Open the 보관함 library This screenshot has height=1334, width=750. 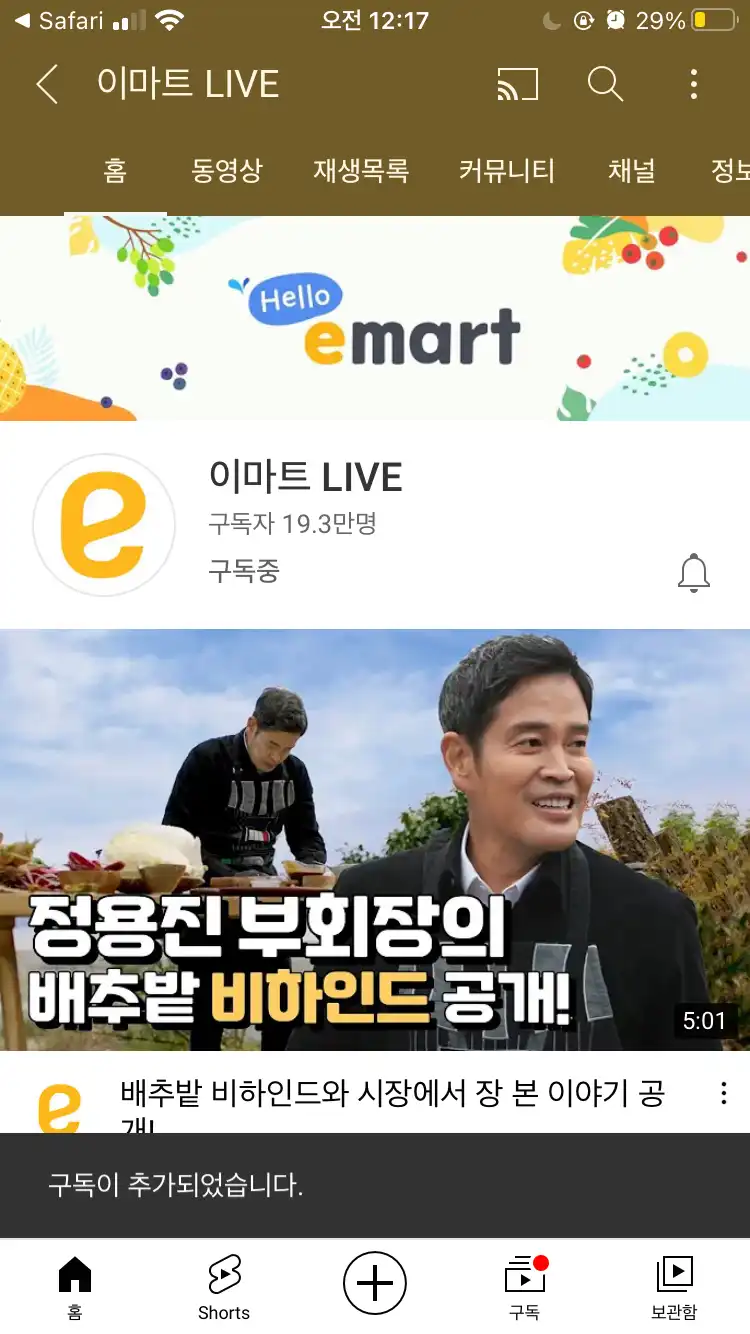674,1288
